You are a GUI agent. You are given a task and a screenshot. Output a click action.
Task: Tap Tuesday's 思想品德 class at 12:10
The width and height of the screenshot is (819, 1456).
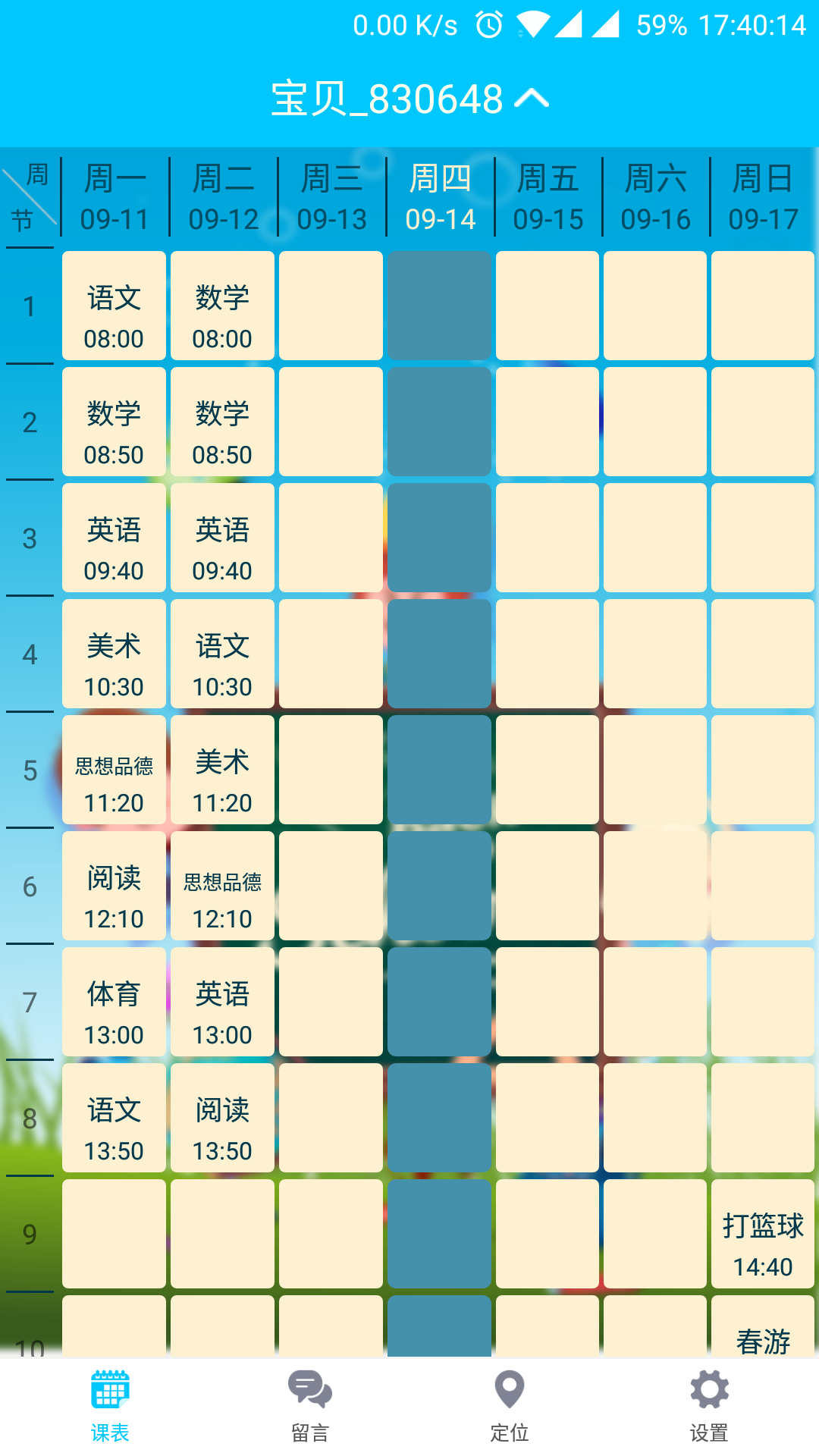222,886
